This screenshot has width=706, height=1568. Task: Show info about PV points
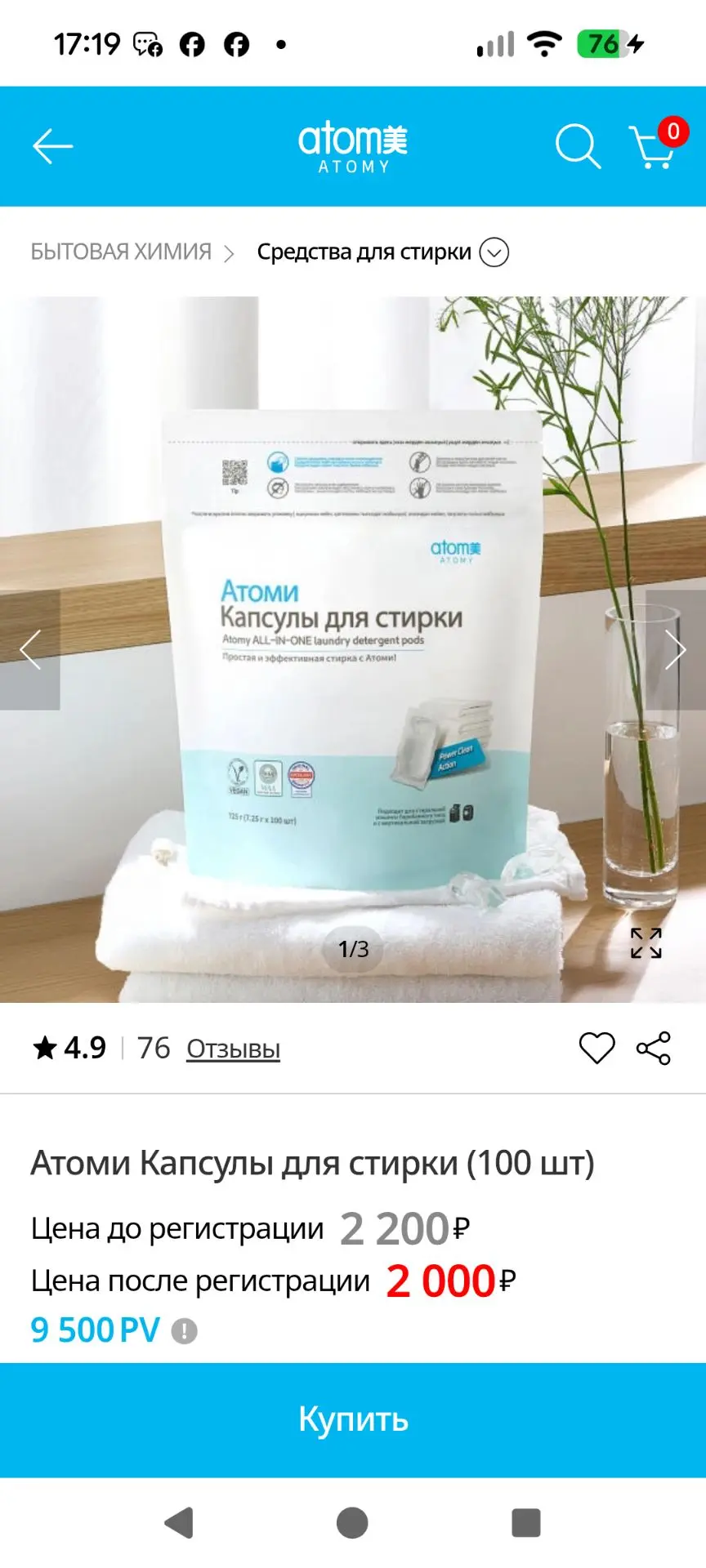coord(185,1331)
